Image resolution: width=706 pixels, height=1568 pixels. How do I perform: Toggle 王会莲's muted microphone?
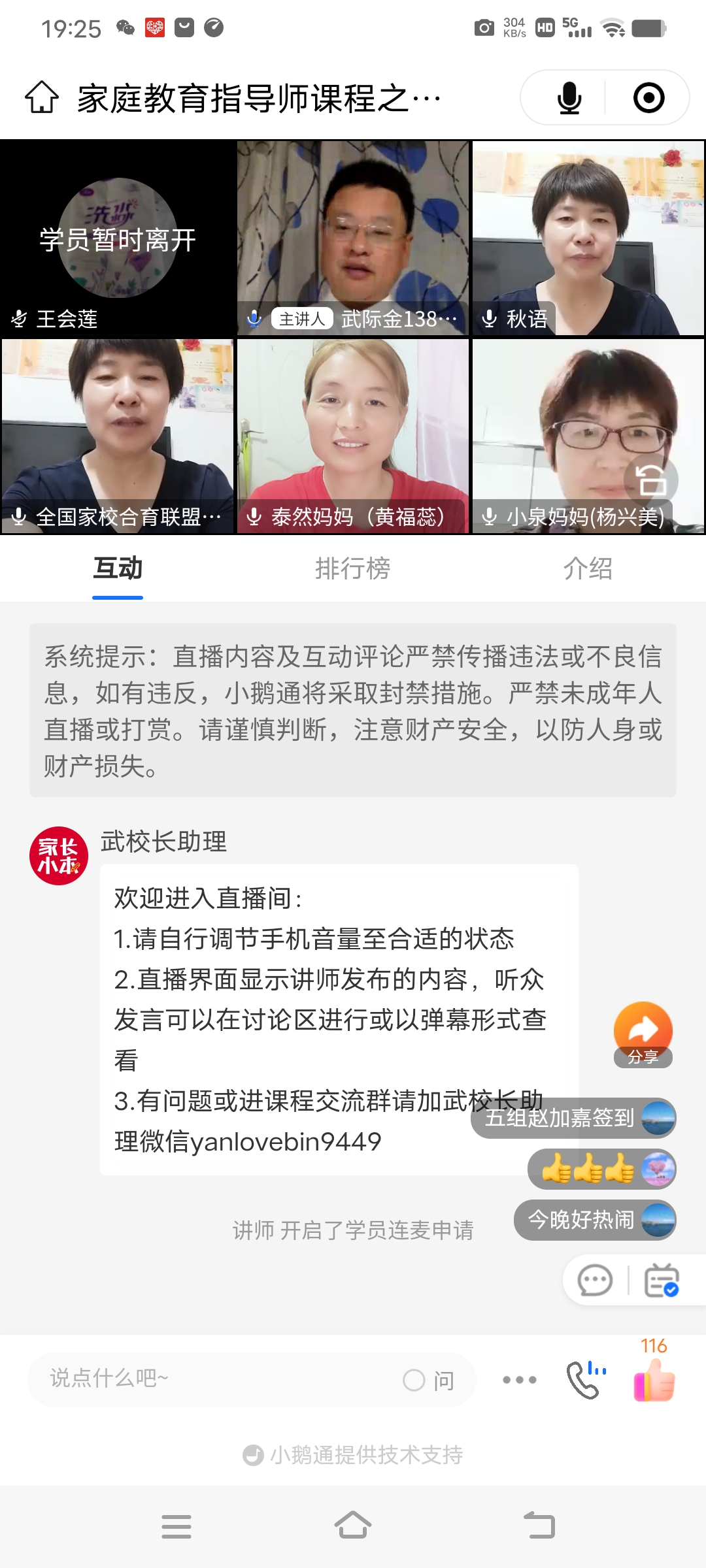[x=18, y=319]
